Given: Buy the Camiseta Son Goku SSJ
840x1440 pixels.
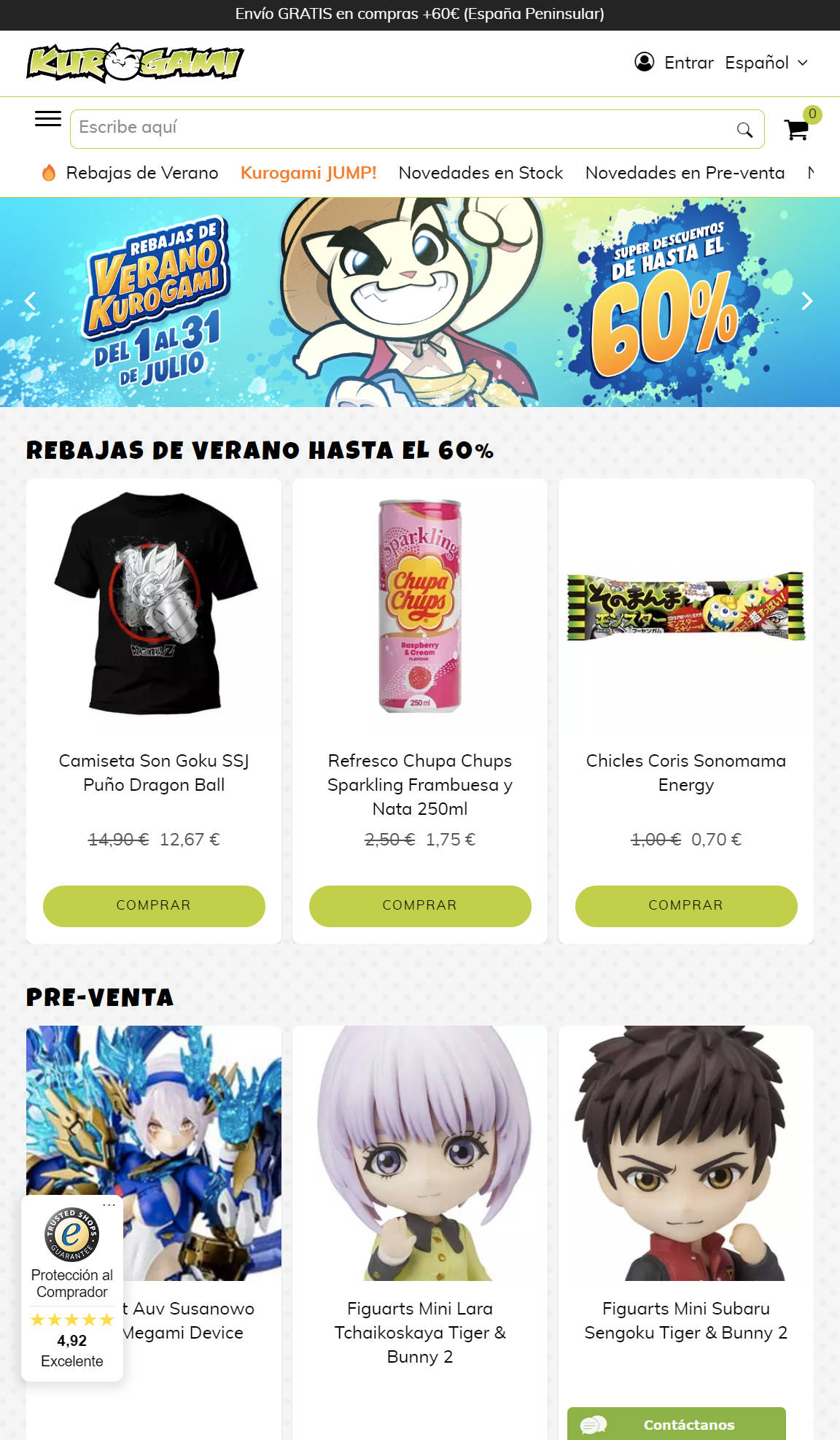Looking at the screenshot, I should click(x=154, y=905).
